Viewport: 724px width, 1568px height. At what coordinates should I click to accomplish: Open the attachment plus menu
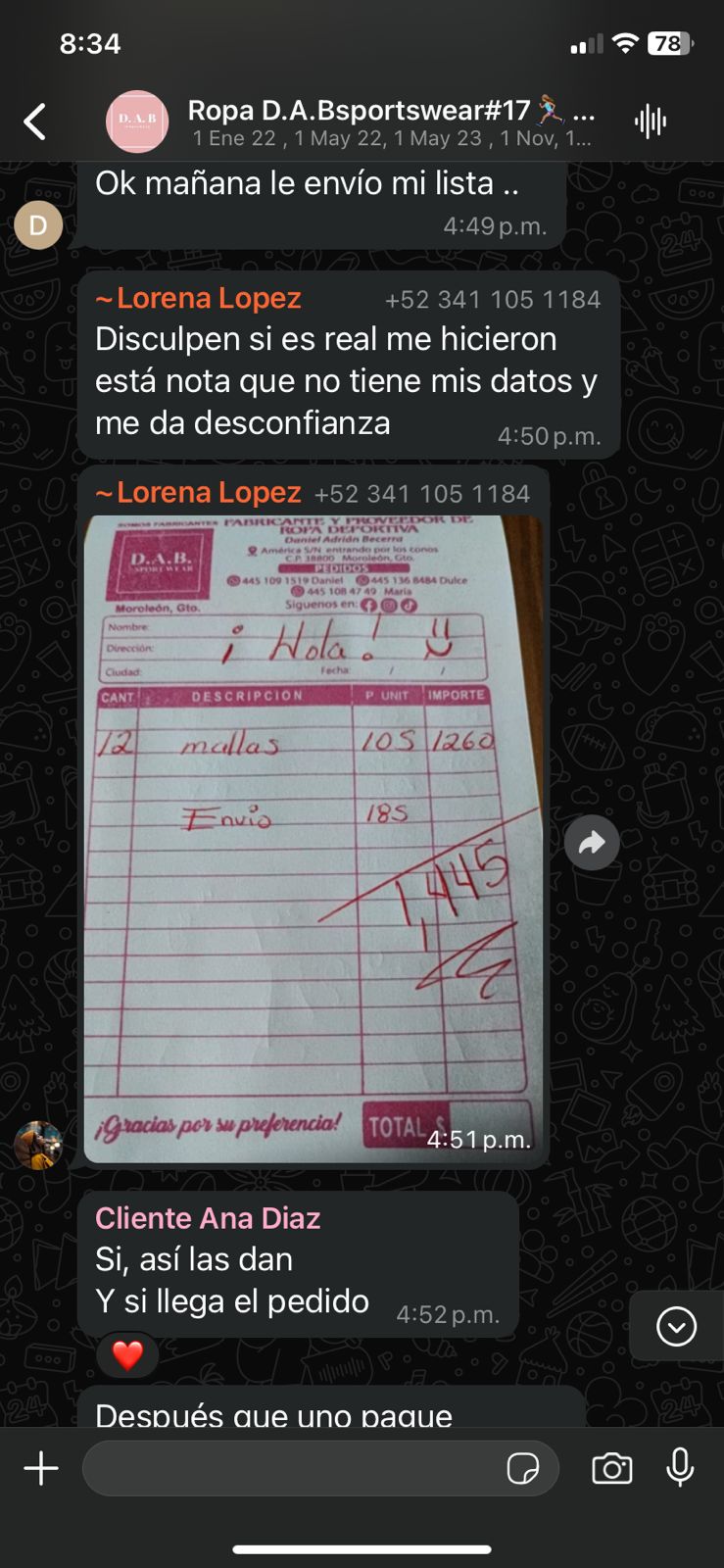[41, 1468]
